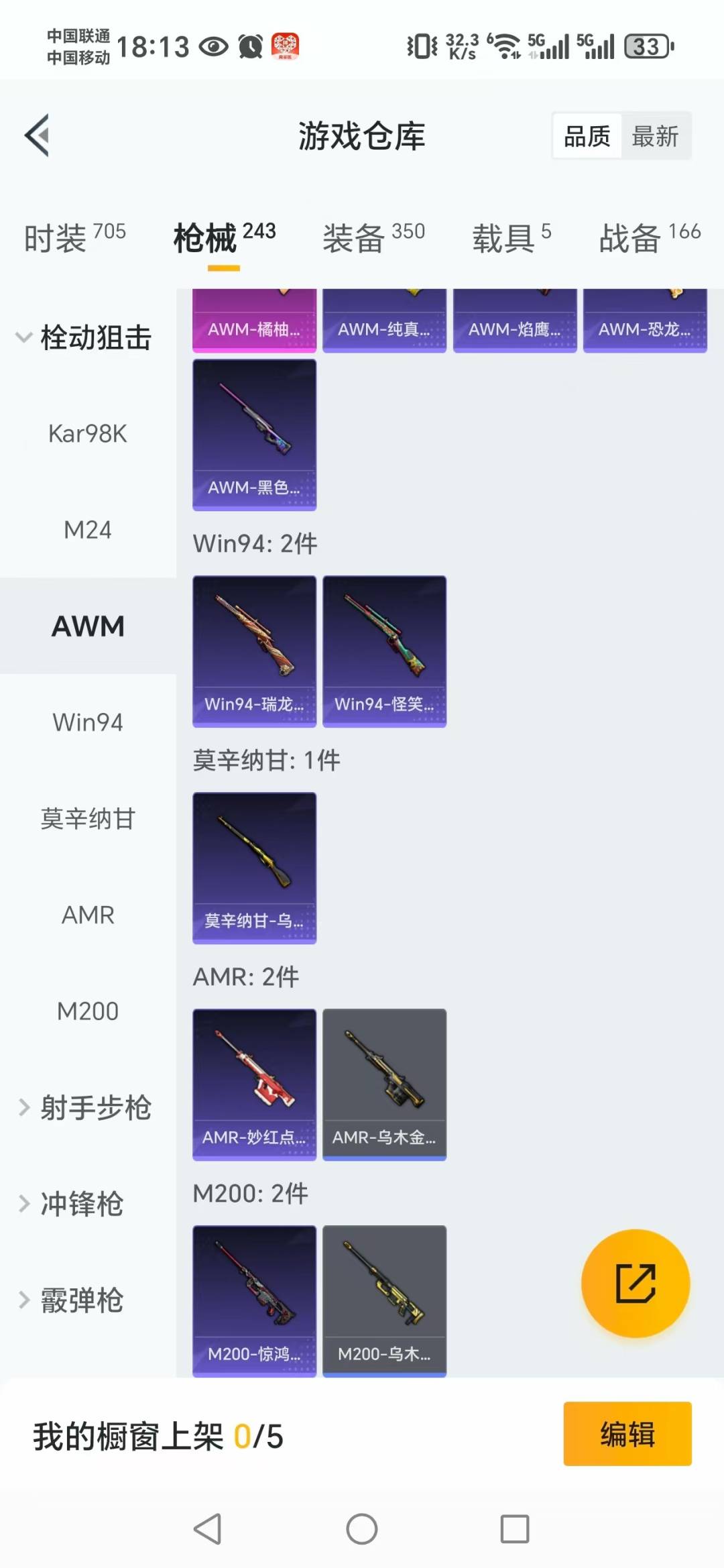Screen dimensions: 724x1568
Task: Open the AMR-妙红点 skin tile
Action: pos(254,1084)
